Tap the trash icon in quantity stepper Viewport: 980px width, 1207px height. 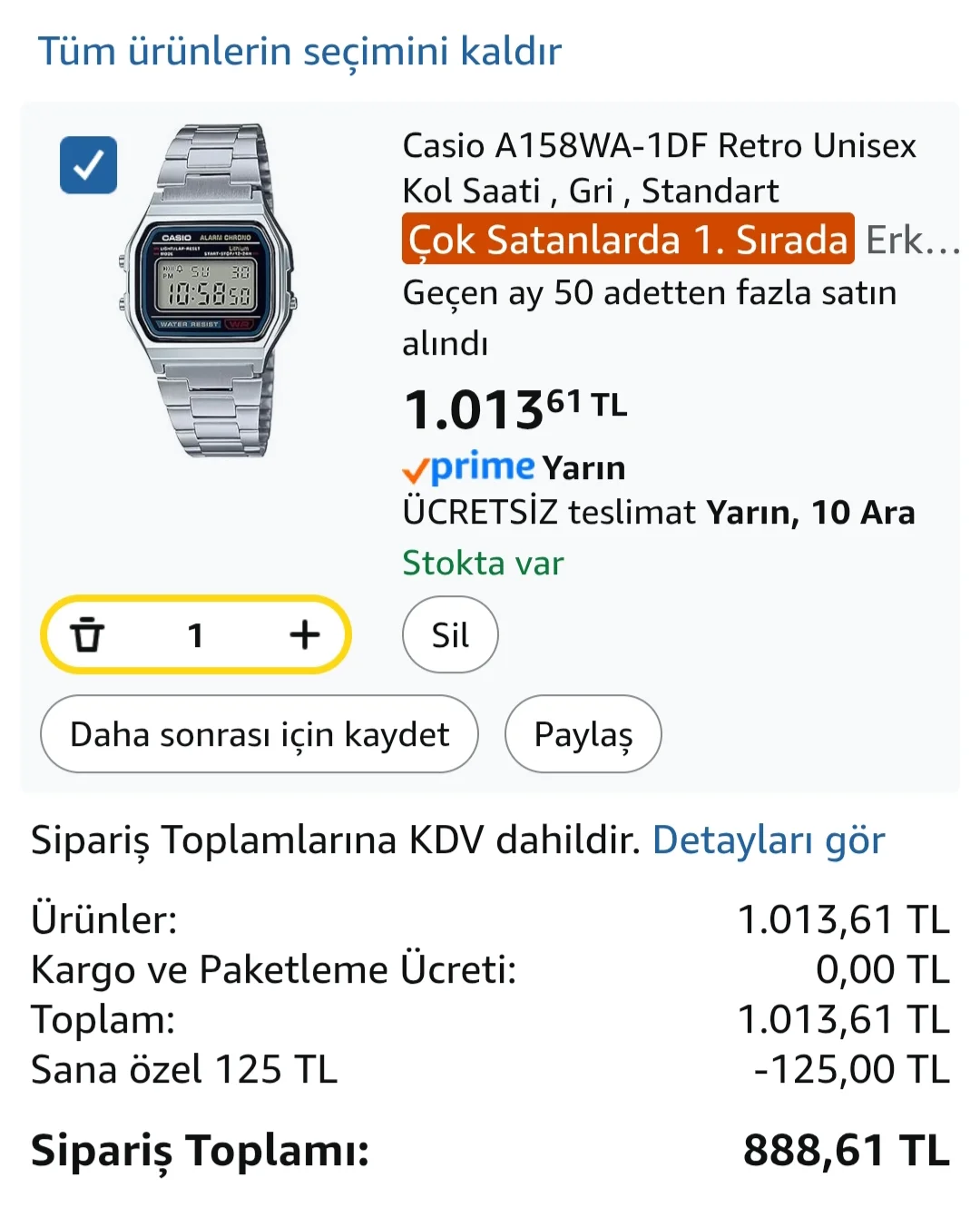click(x=88, y=634)
